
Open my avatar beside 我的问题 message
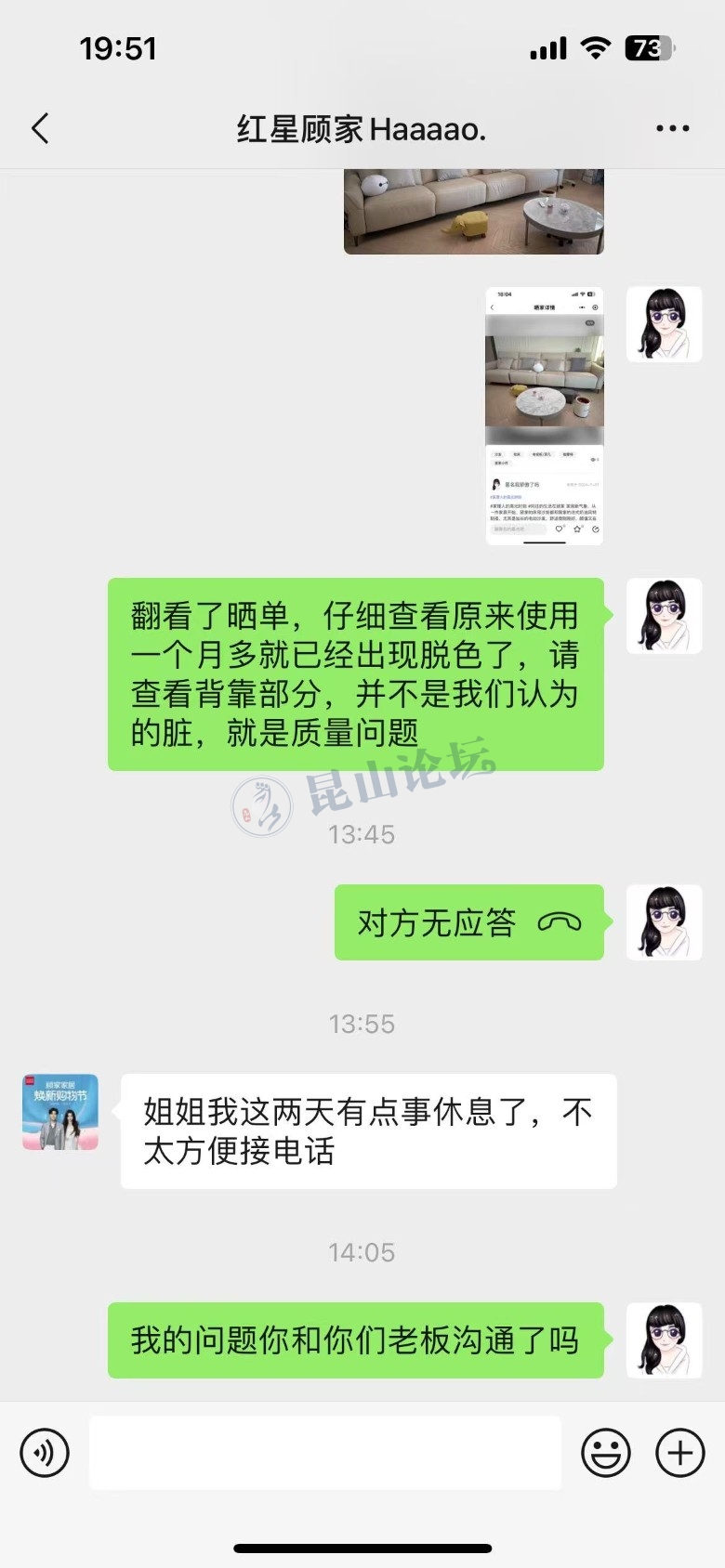(x=664, y=1339)
